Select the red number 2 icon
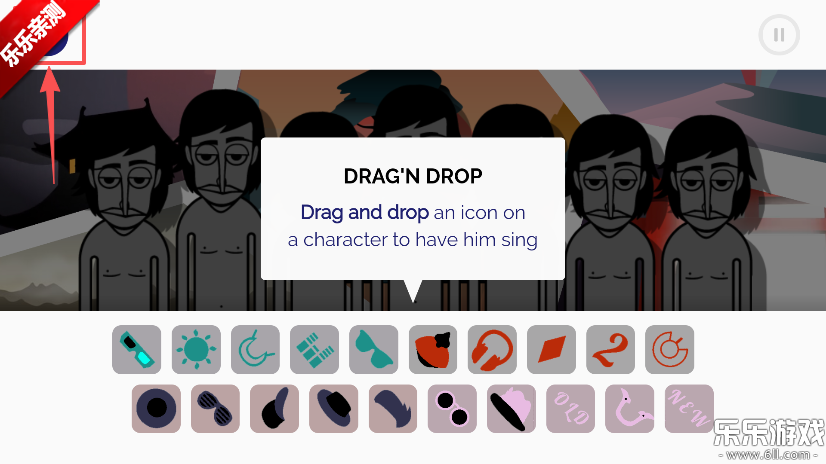This screenshot has height=464, width=826. [x=610, y=350]
